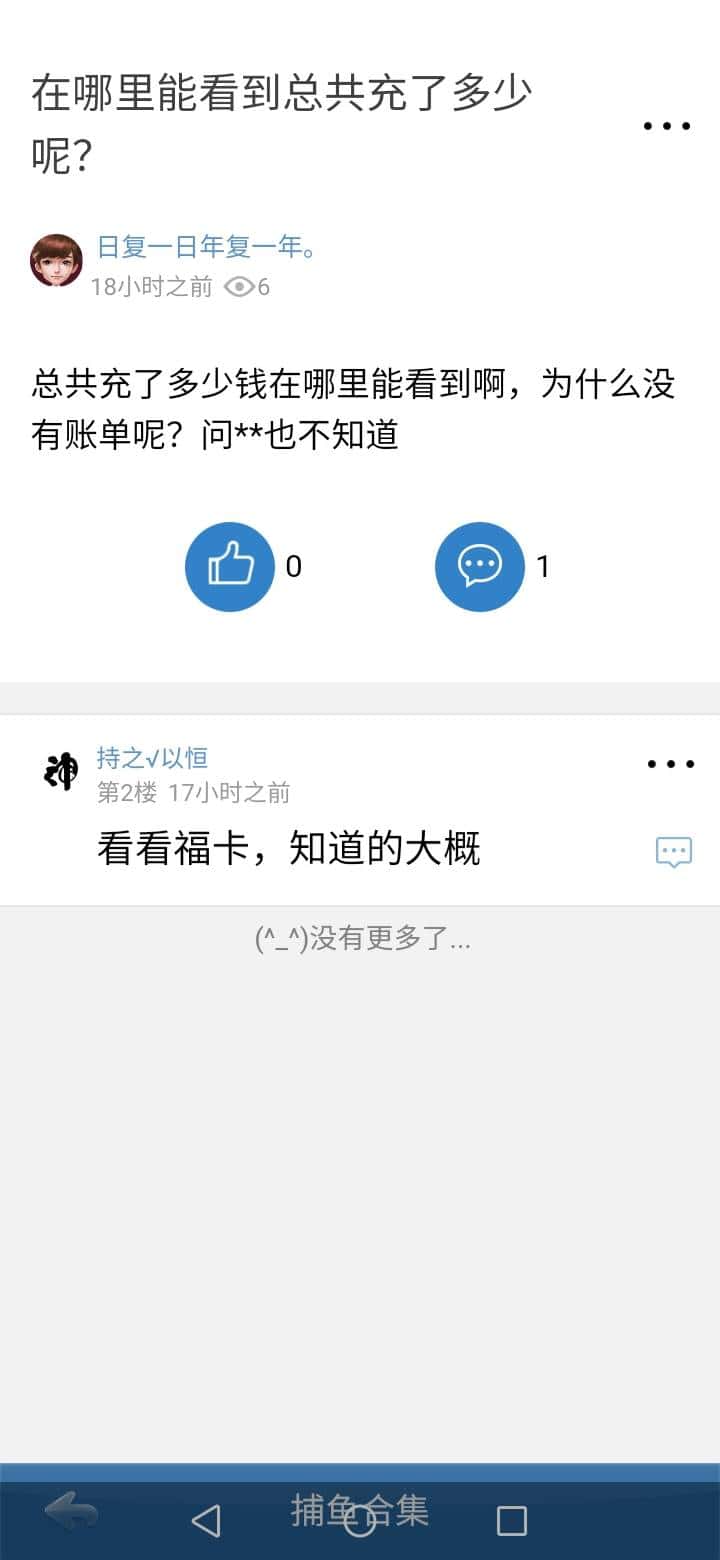The image size is (720, 1560).
Task: Click the view count eye icon
Action: coord(240,287)
